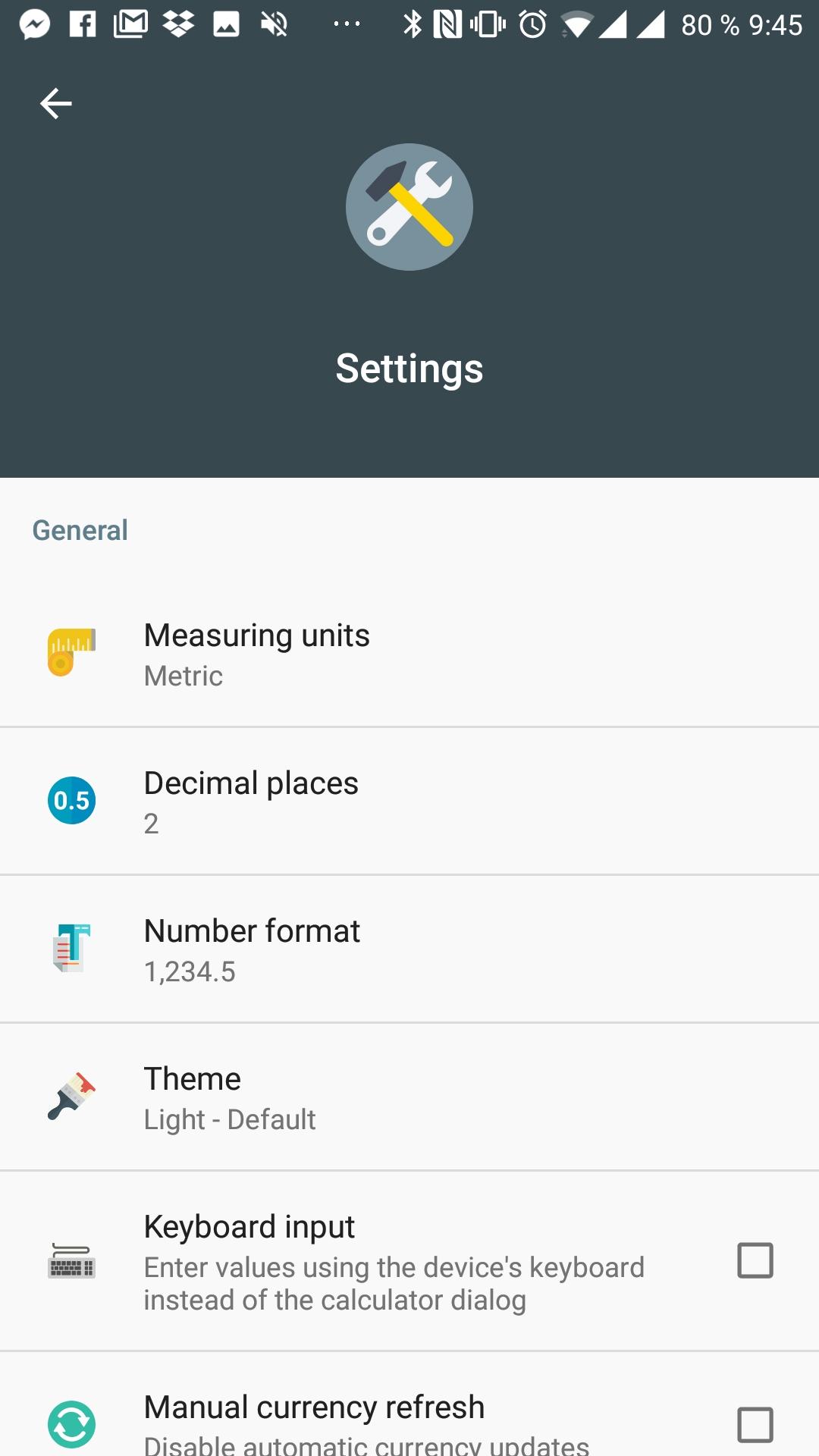Go back using the top-left arrow
The width and height of the screenshot is (819, 1456).
(55, 103)
